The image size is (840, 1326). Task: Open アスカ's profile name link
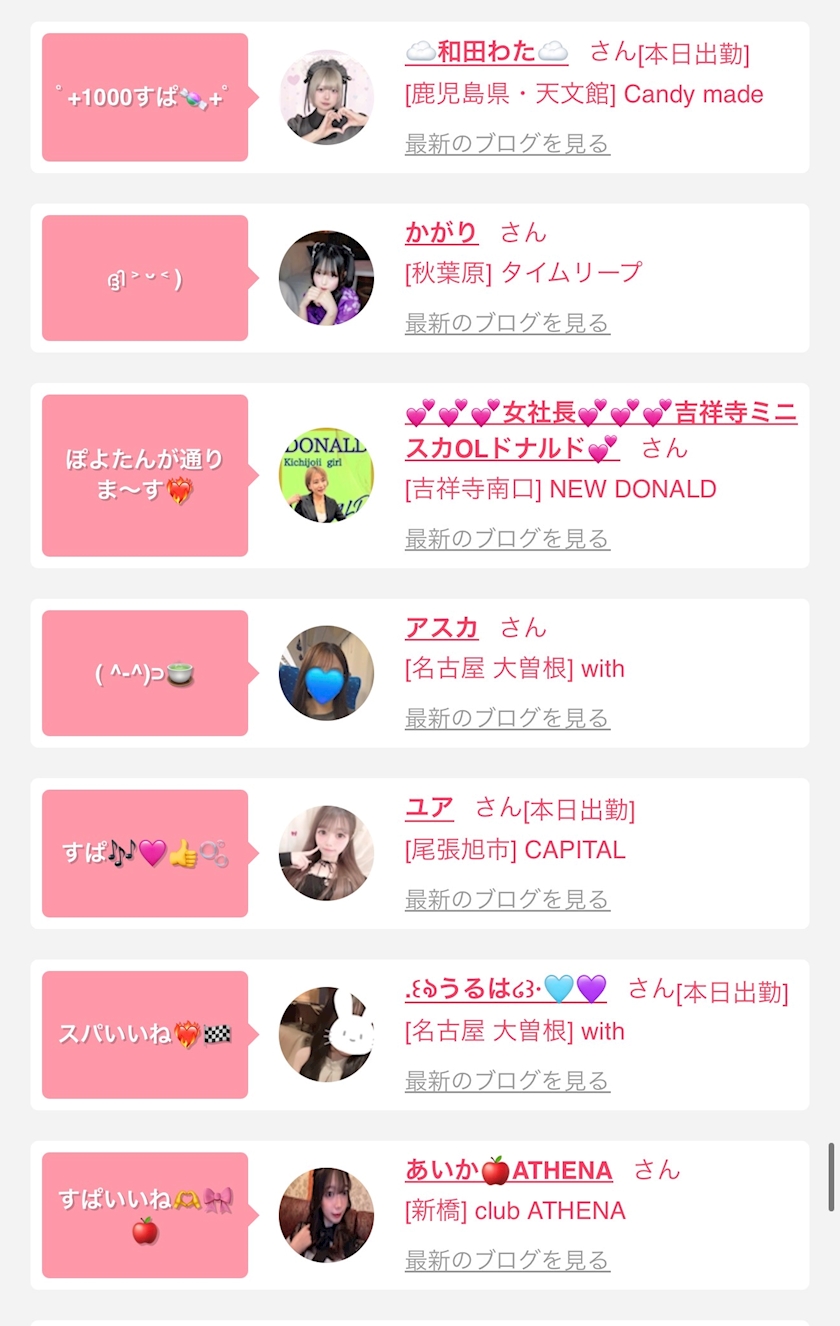(x=441, y=628)
